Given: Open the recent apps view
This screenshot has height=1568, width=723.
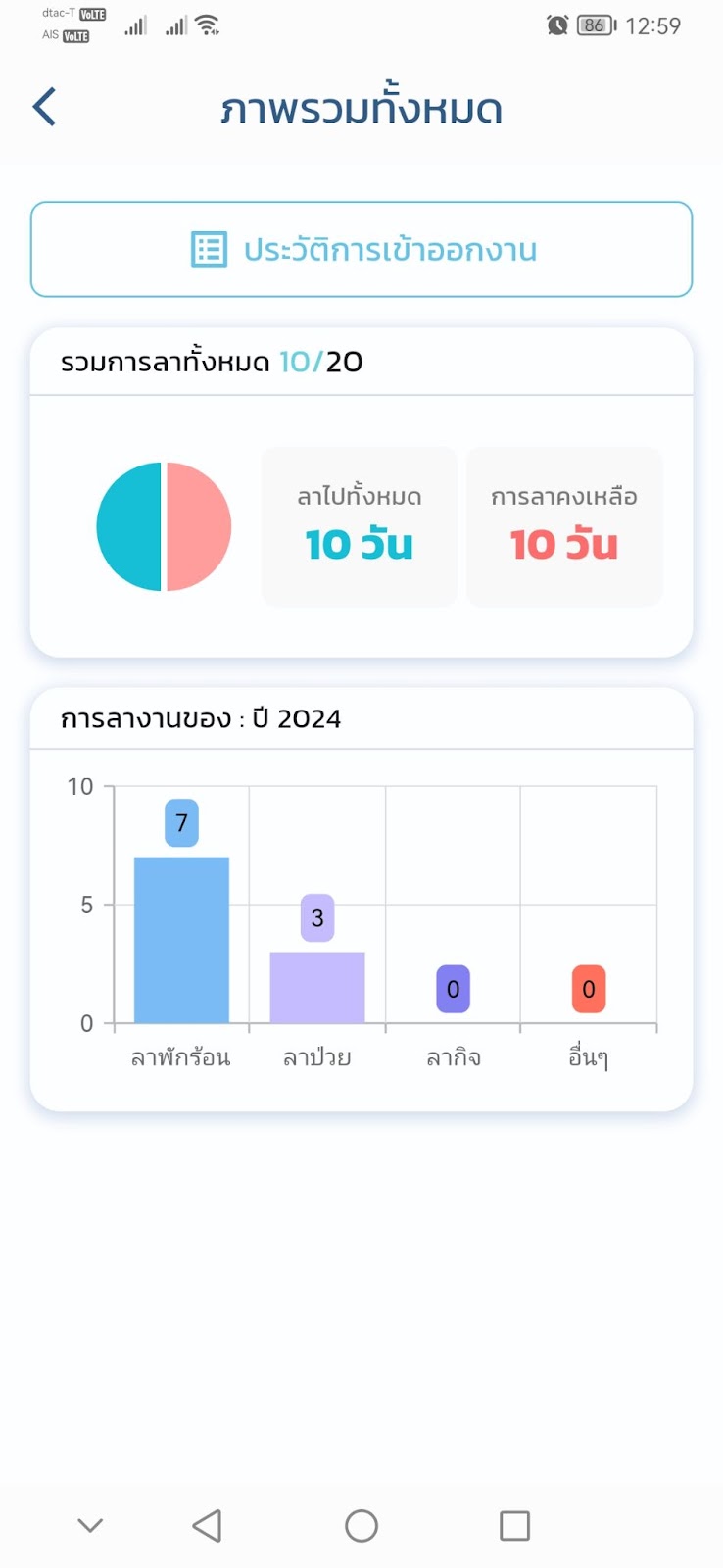Looking at the screenshot, I should [515, 1526].
